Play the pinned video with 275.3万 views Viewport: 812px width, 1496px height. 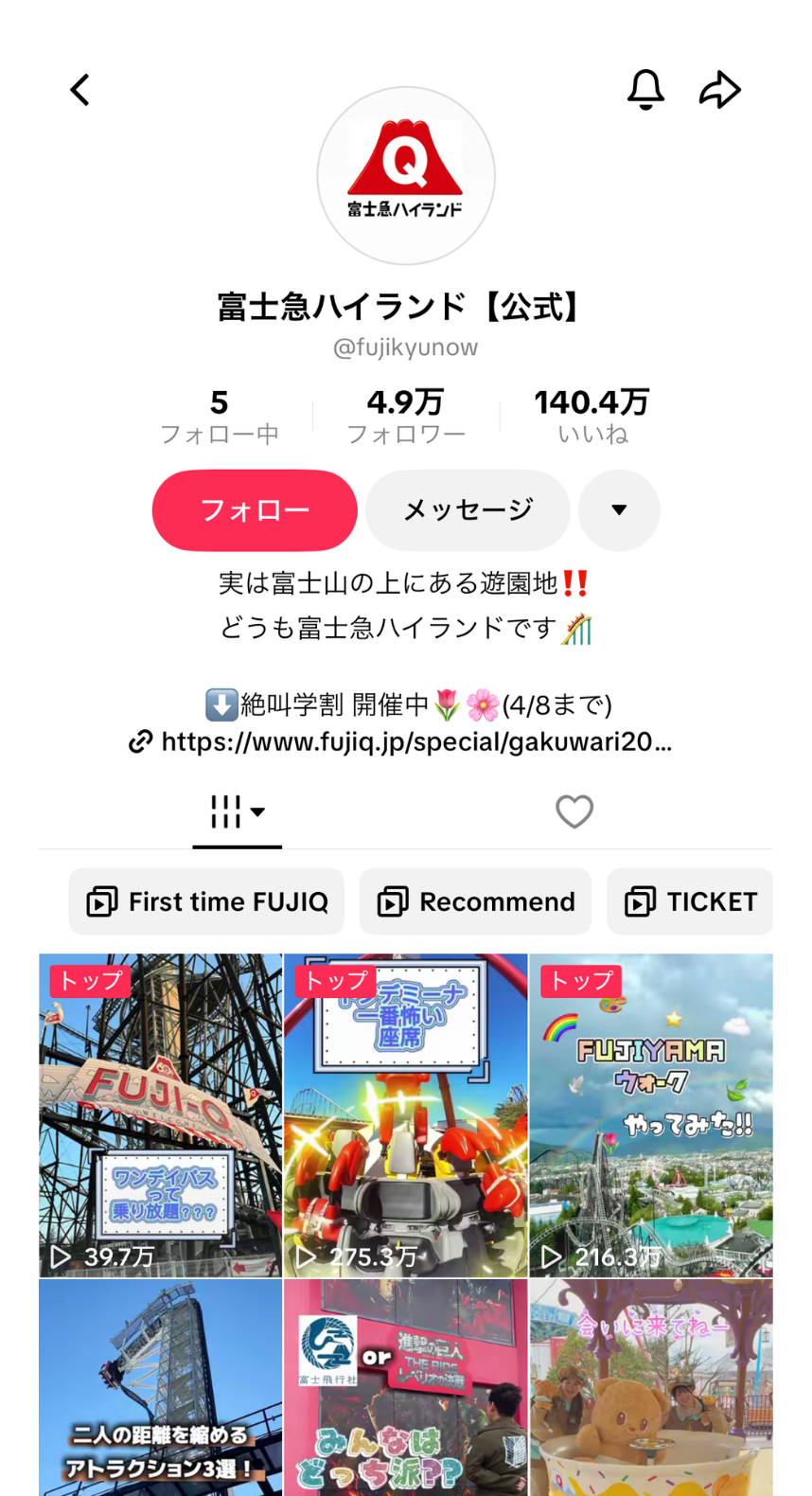pyautogui.click(x=406, y=1115)
